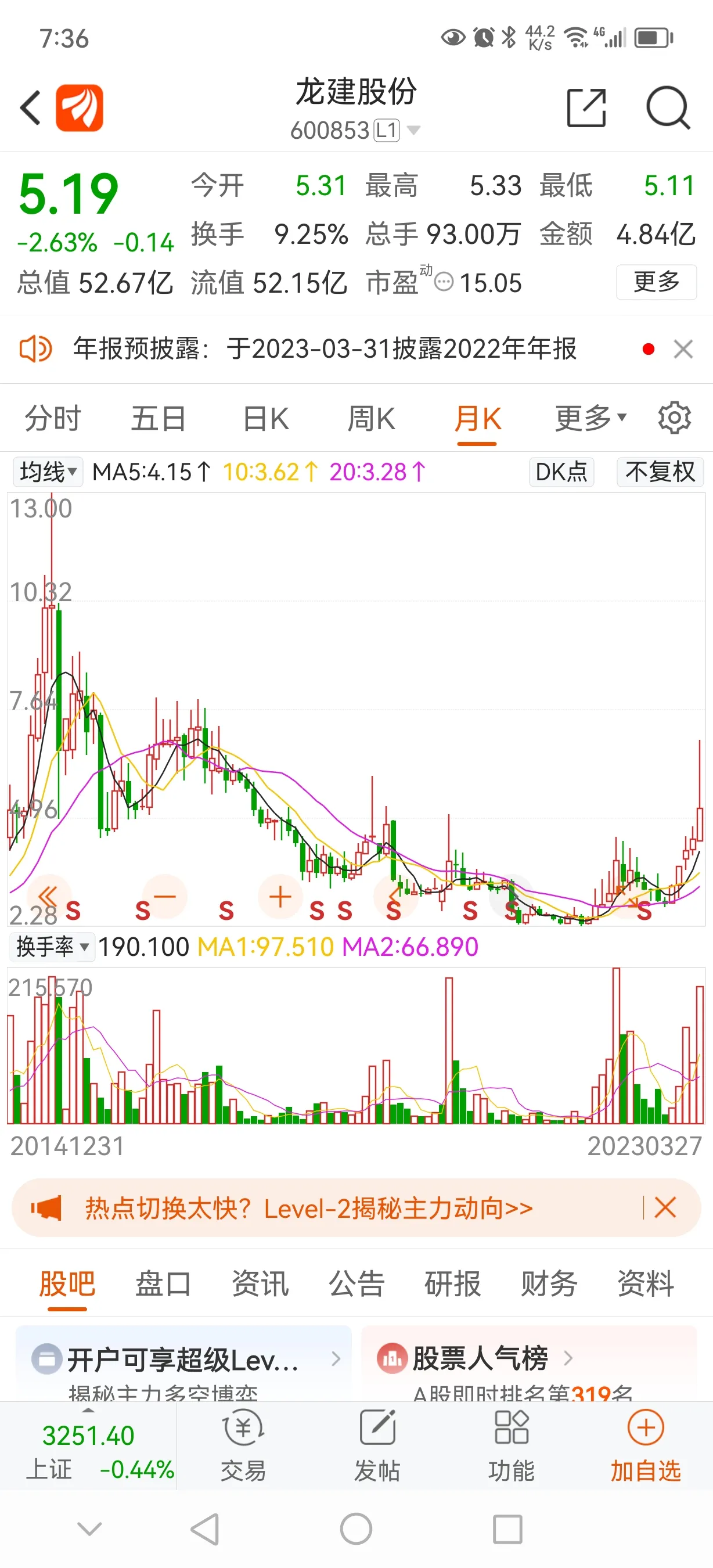
Task: Open the 股票人气榜 card
Action: pos(481,1358)
